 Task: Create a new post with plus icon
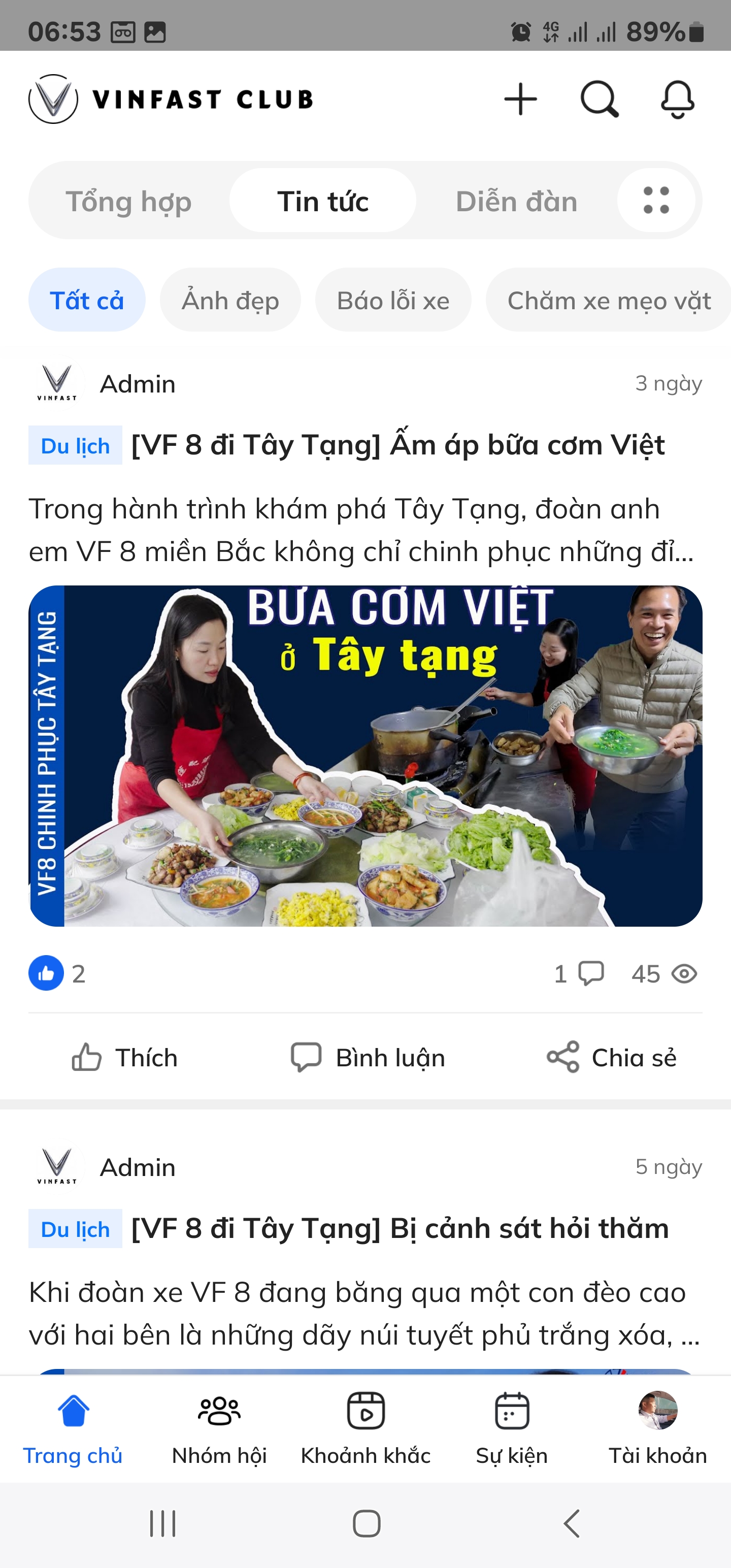(x=520, y=99)
